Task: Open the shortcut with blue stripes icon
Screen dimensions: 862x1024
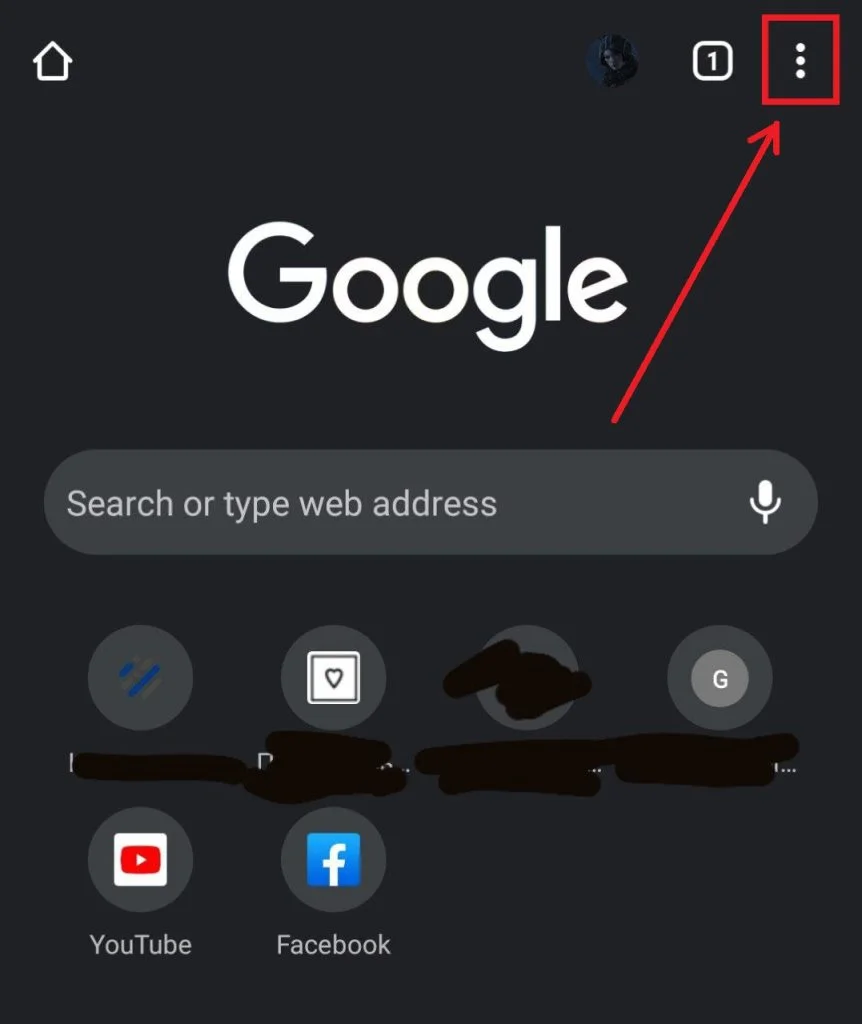Action: click(140, 679)
